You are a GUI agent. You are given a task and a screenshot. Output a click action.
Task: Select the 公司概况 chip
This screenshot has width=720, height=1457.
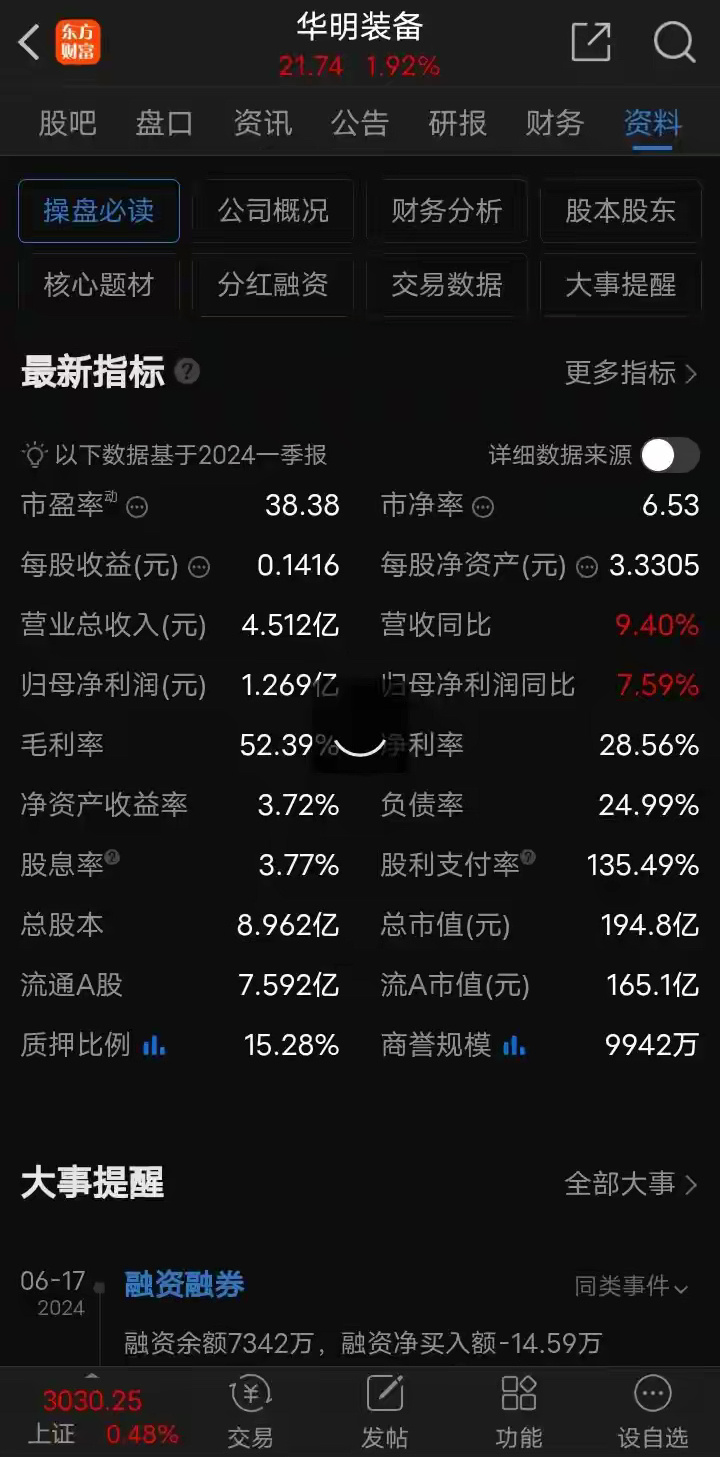[273, 211]
